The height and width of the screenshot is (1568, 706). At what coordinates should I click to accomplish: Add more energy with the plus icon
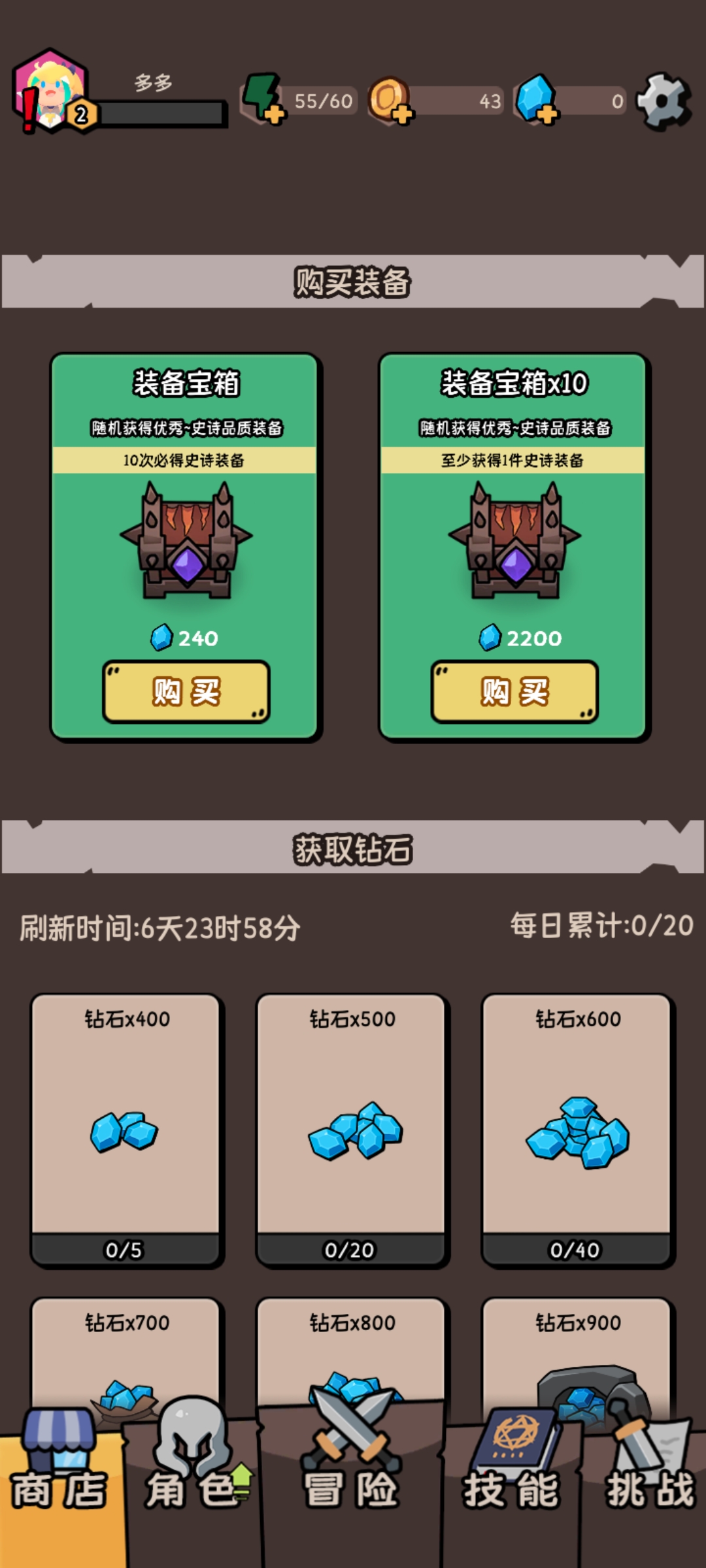pyautogui.click(x=274, y=115)
